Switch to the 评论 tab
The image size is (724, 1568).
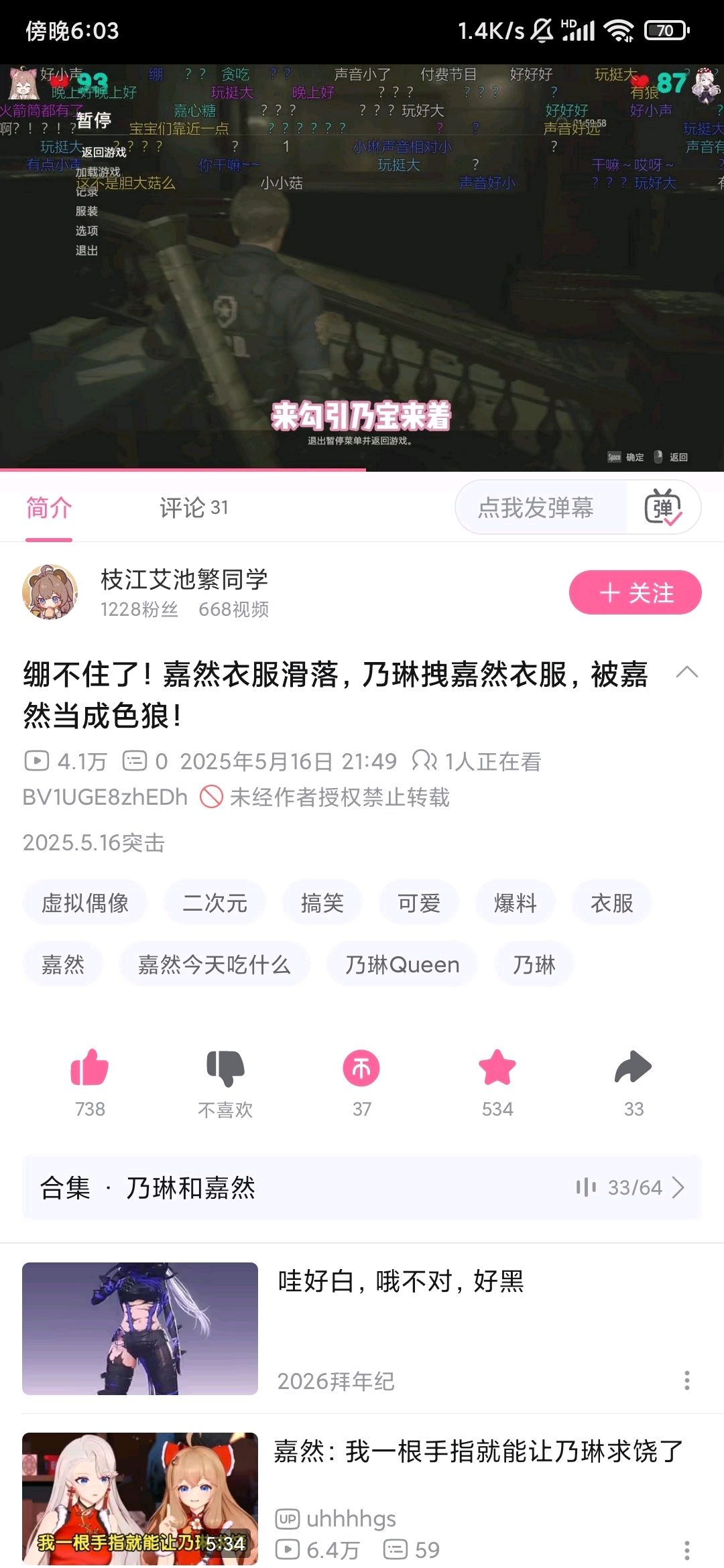coord(194,507)
